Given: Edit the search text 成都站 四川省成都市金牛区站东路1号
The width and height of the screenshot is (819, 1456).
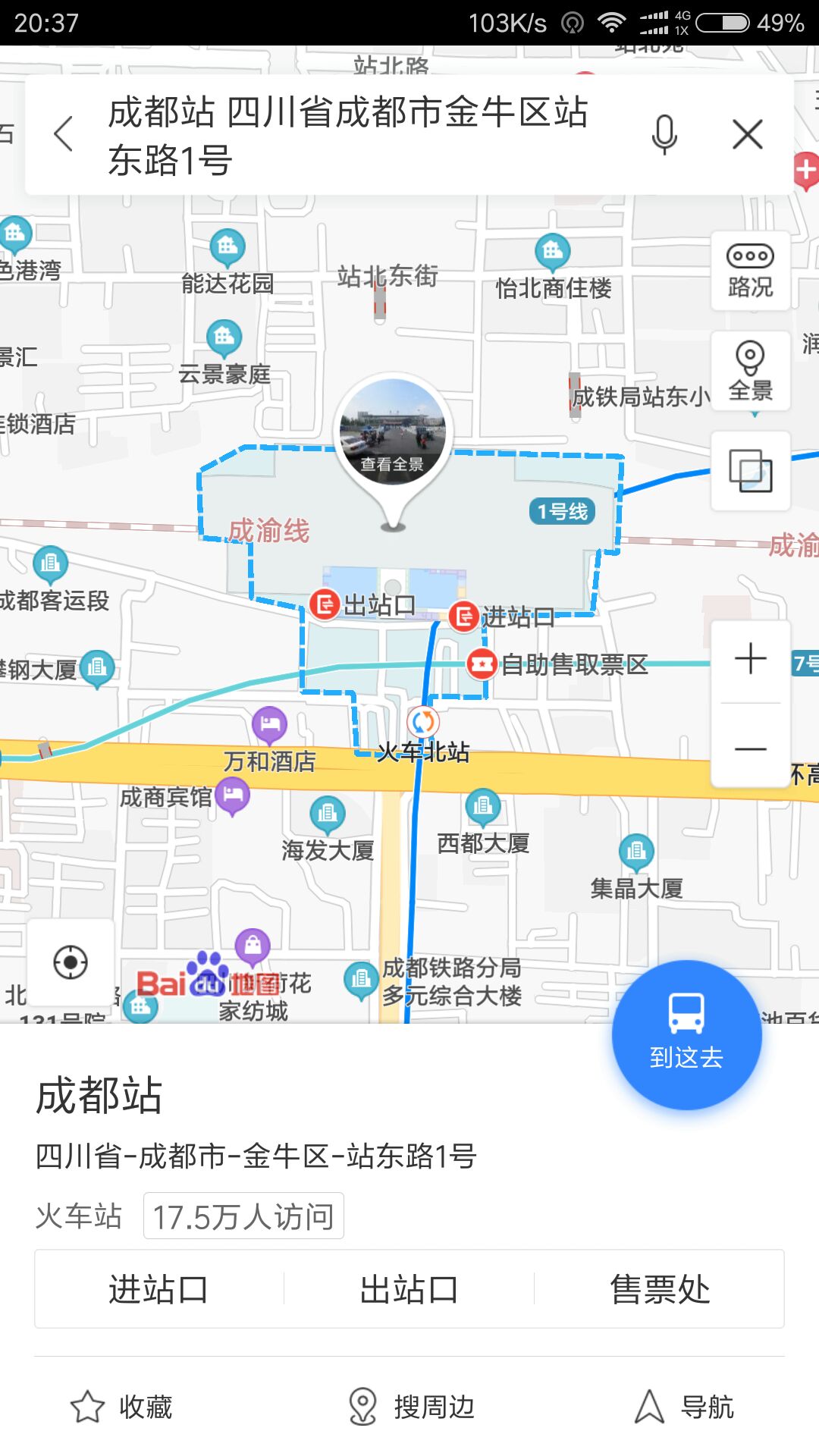Looking at the screenshot, I should coord(349,135).
